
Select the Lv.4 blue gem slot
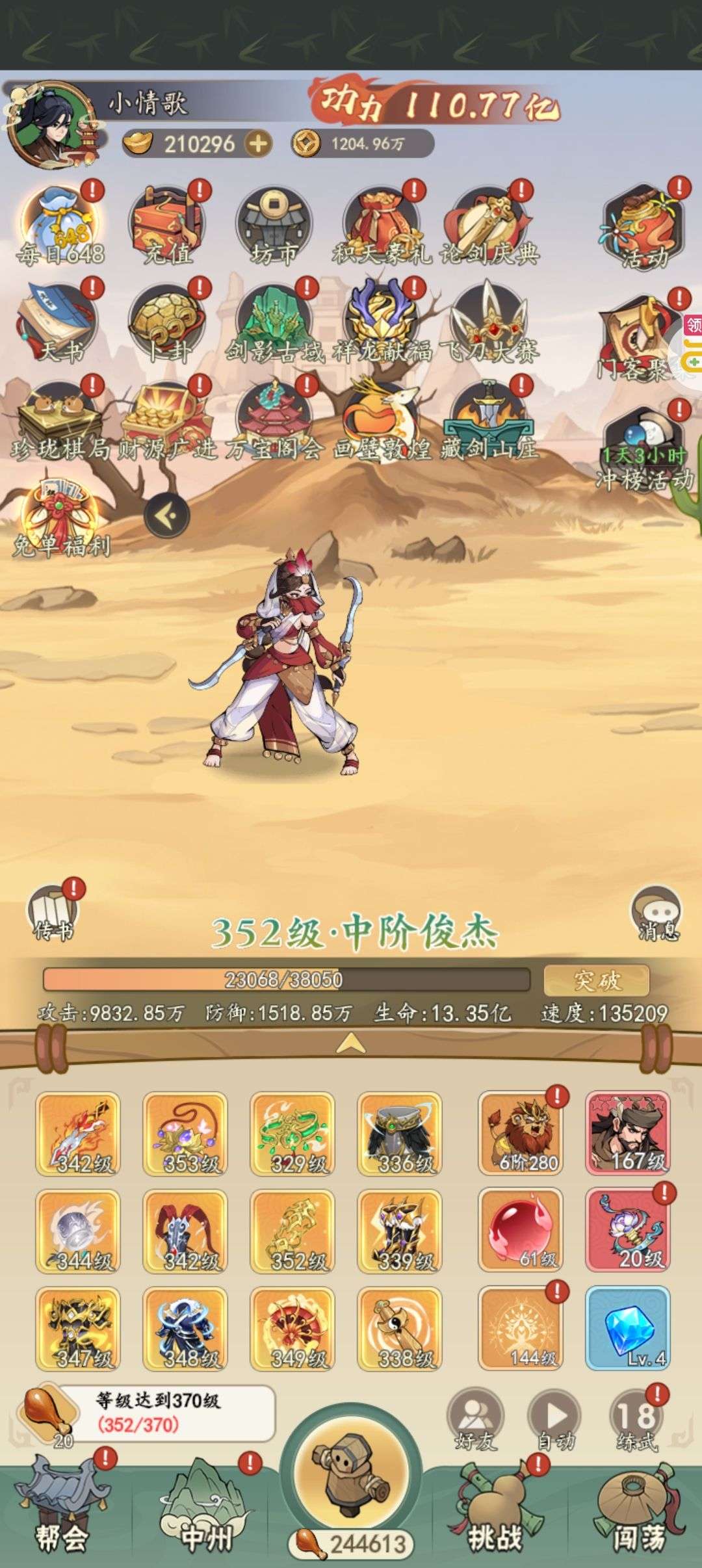pyautogui.click(x=628, y=1327)
